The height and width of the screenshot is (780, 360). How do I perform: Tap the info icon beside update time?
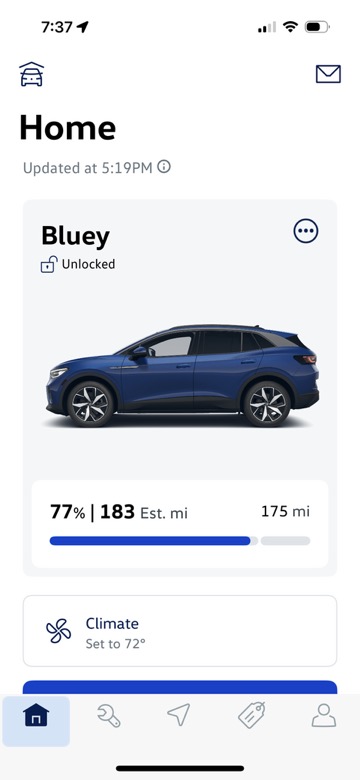[164, 167]
